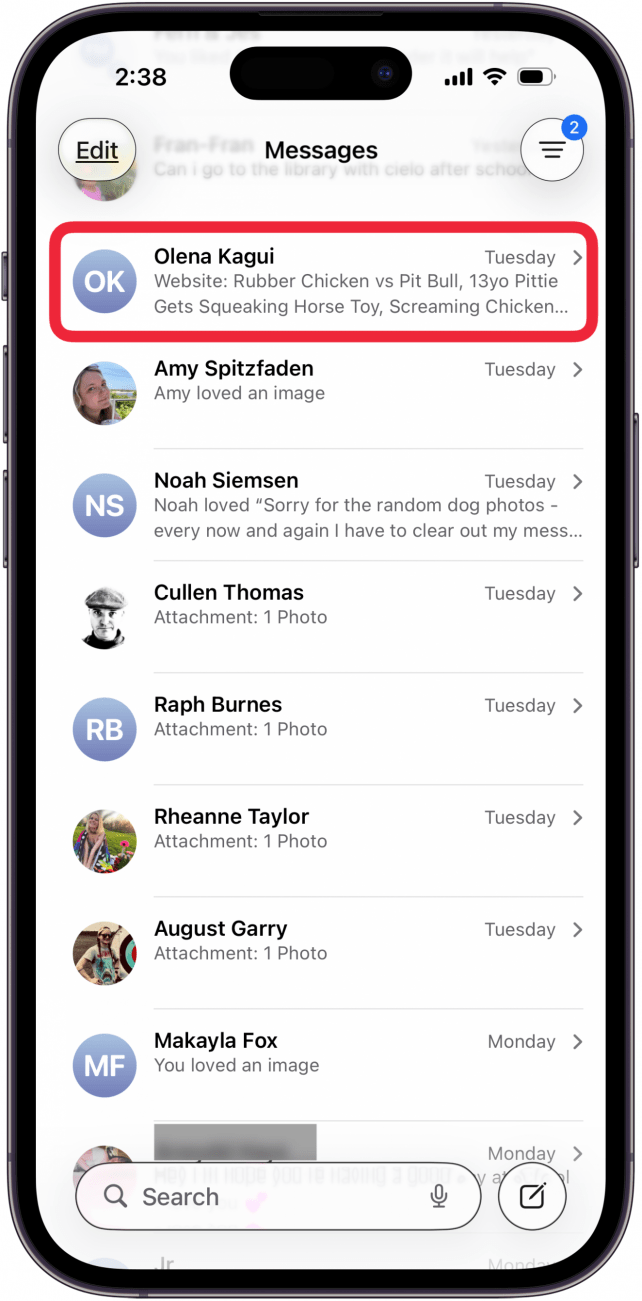
Task: Start voice dictation with the microphone icon
Action: [x=438, y=1196]
